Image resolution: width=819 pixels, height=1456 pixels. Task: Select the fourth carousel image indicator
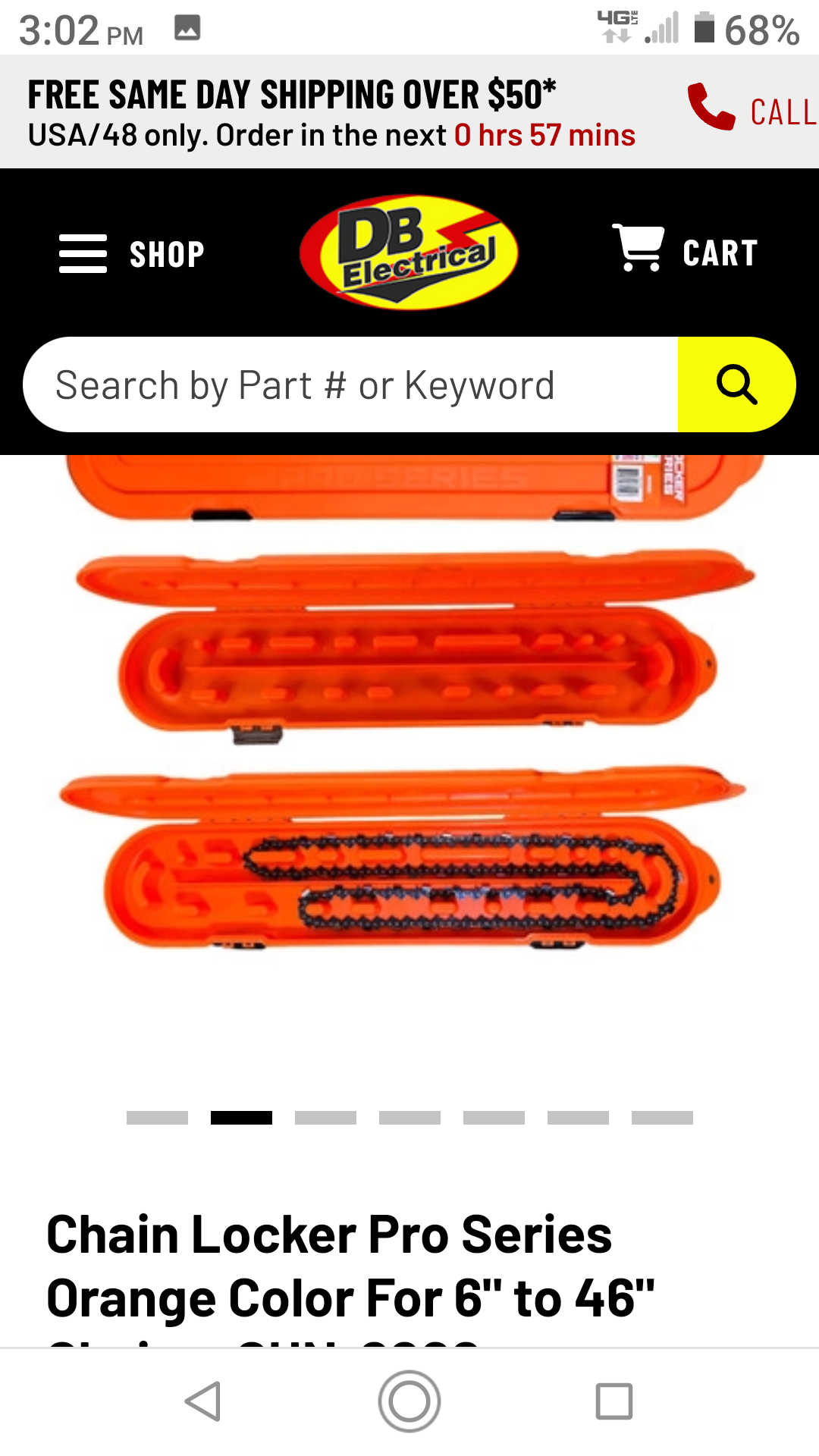409,1118
